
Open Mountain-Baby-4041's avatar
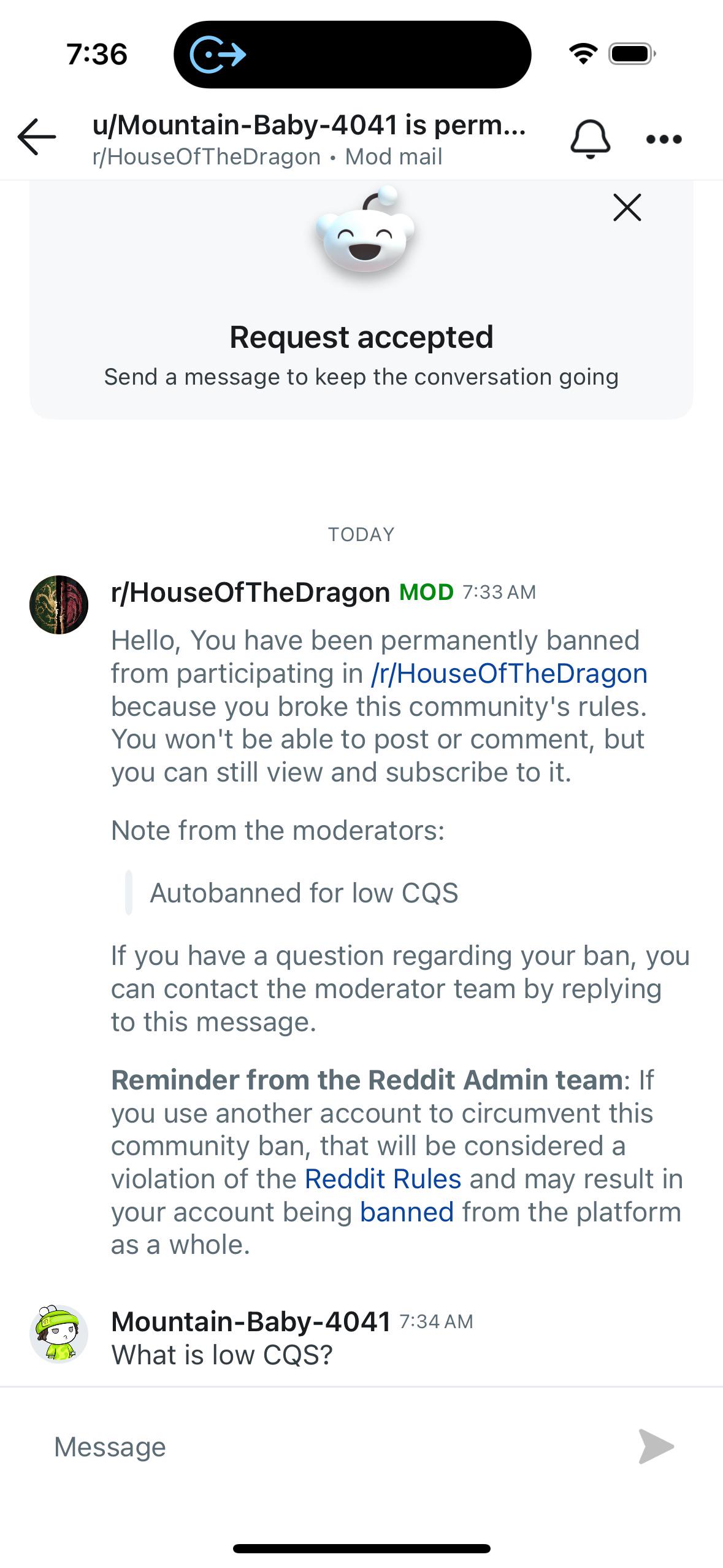pyautogui.click(x=59, y=1334)
